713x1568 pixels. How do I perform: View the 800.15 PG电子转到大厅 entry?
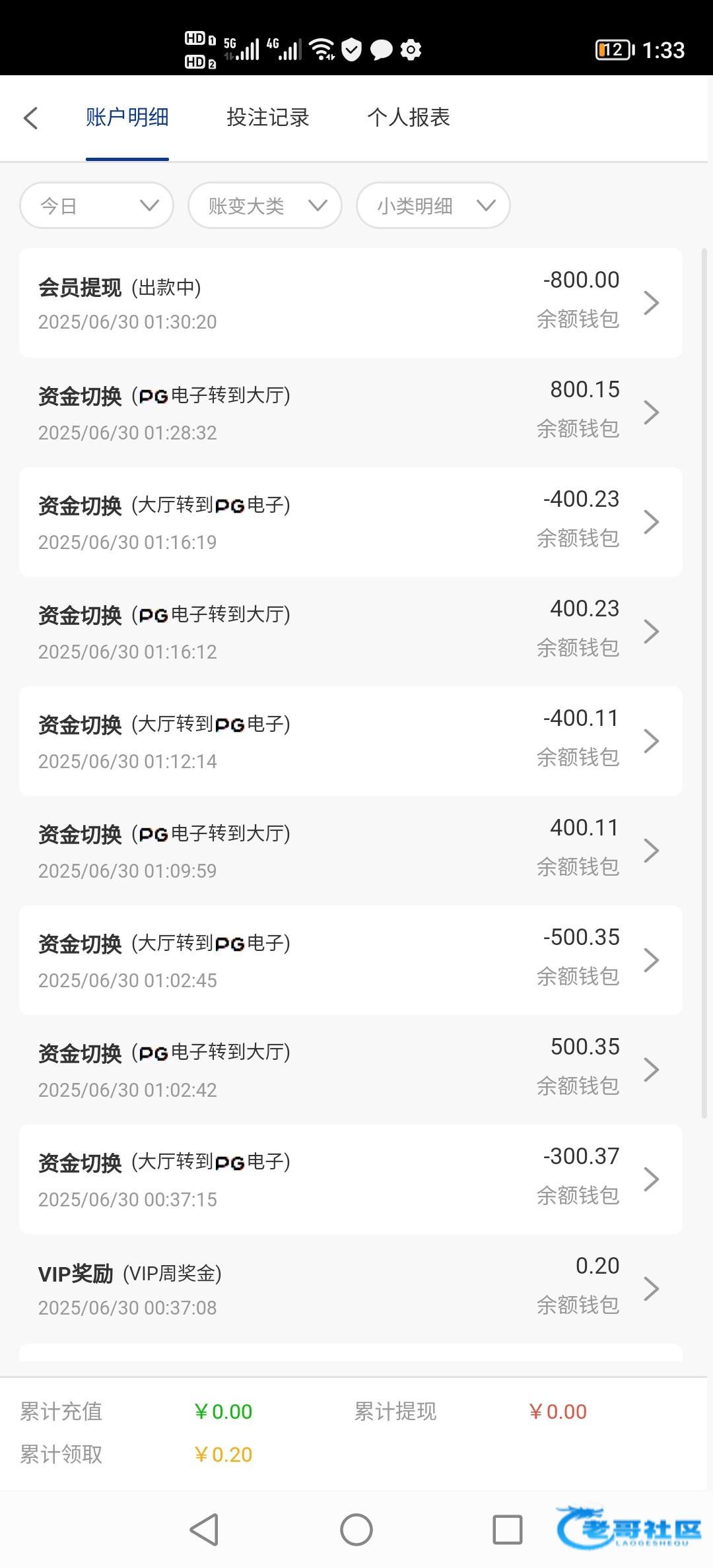click(x=351, y=412)
